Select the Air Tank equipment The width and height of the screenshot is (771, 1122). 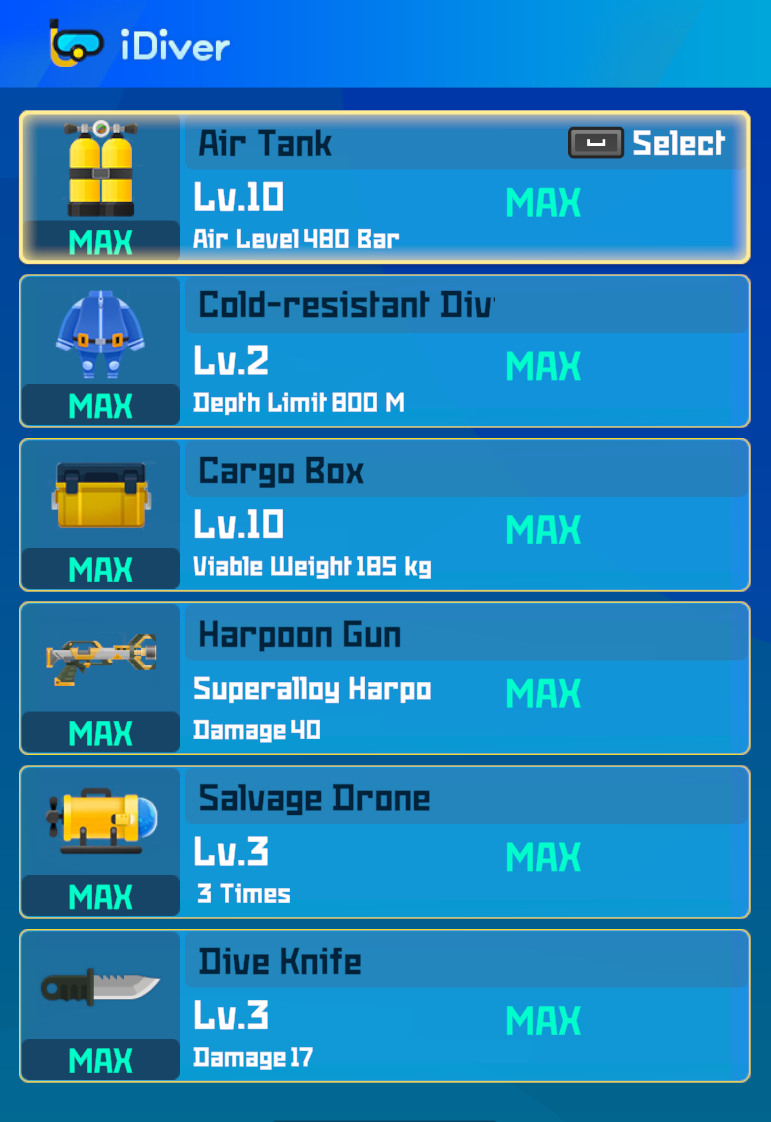click(648, 143)
